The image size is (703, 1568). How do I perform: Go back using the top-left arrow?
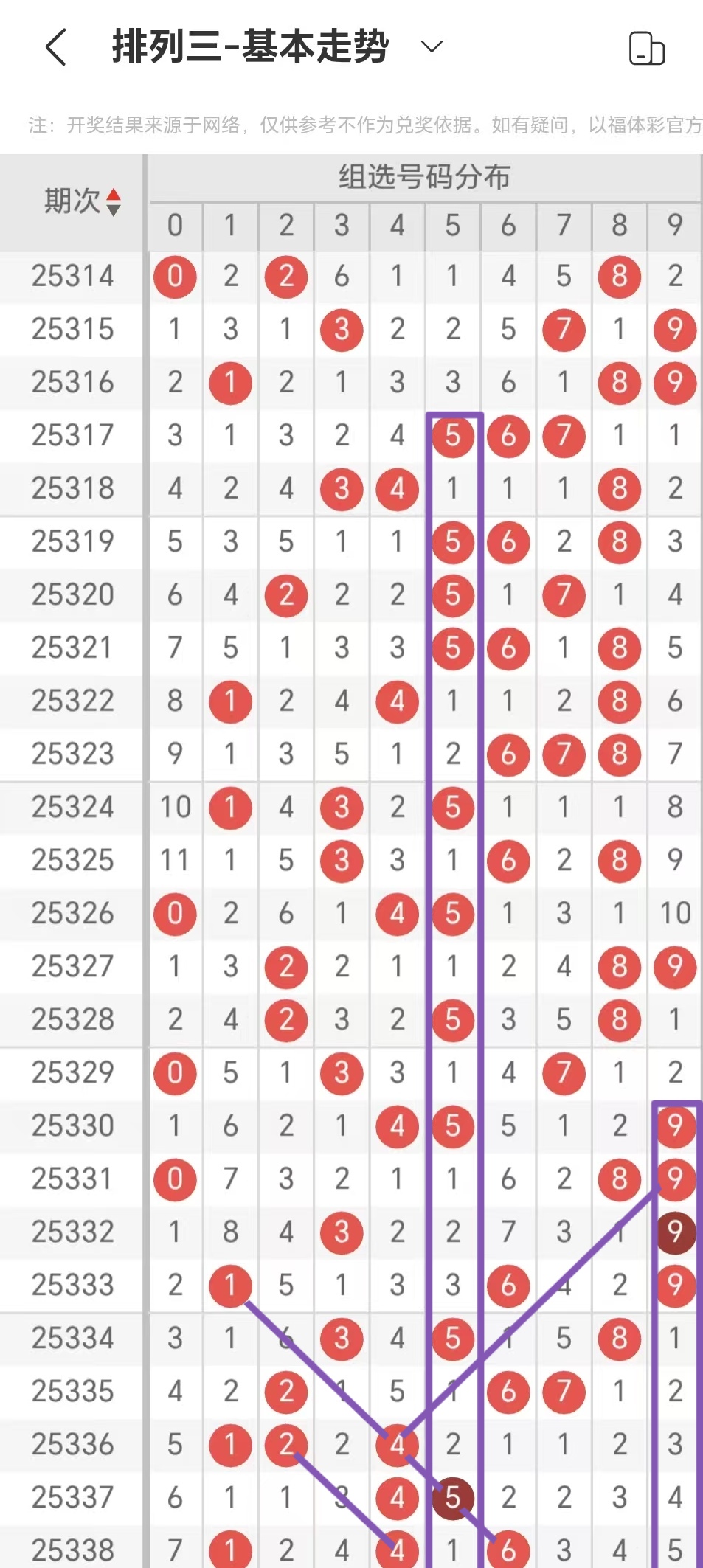[56, 47]
